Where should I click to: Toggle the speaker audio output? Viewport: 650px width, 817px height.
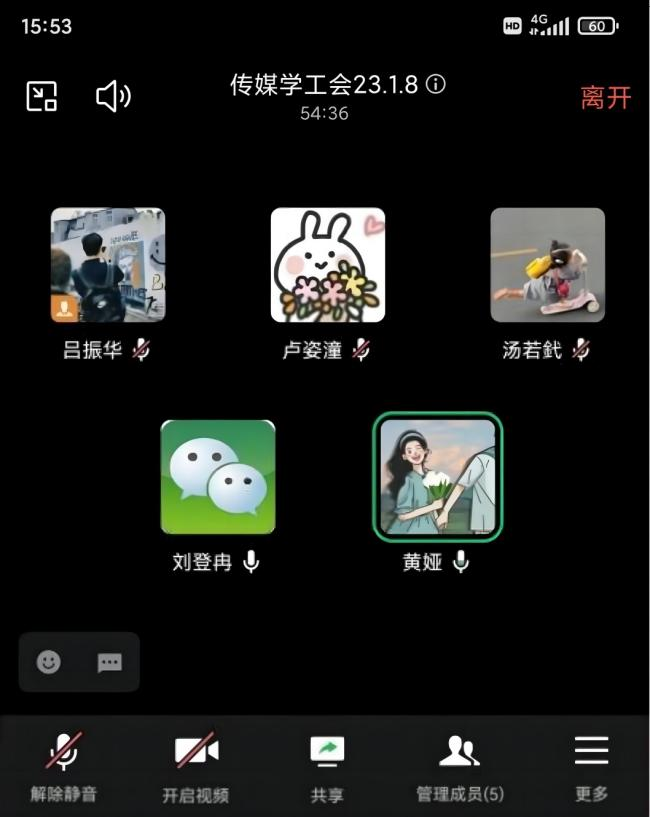[113, 96]
